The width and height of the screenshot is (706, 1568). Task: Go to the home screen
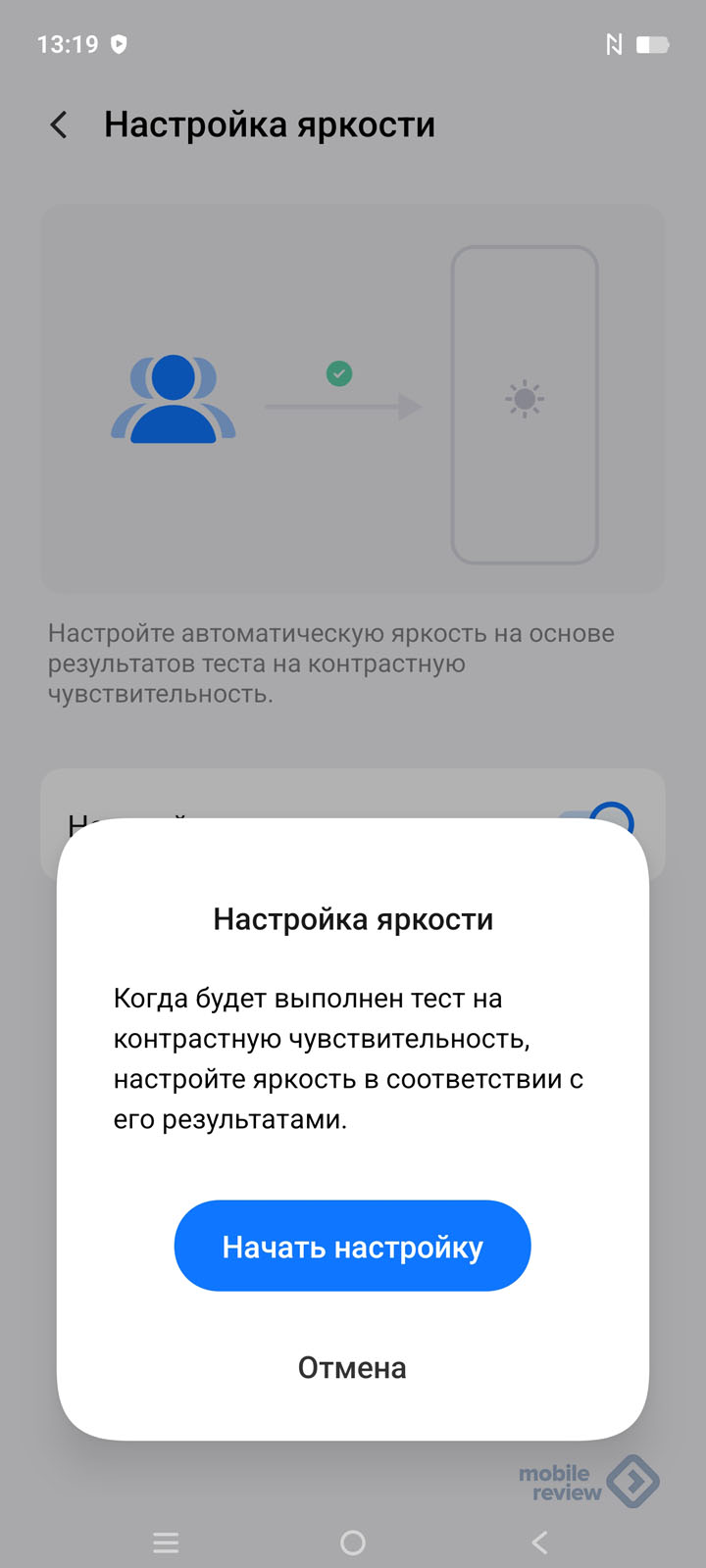[x=353, y=1543]
